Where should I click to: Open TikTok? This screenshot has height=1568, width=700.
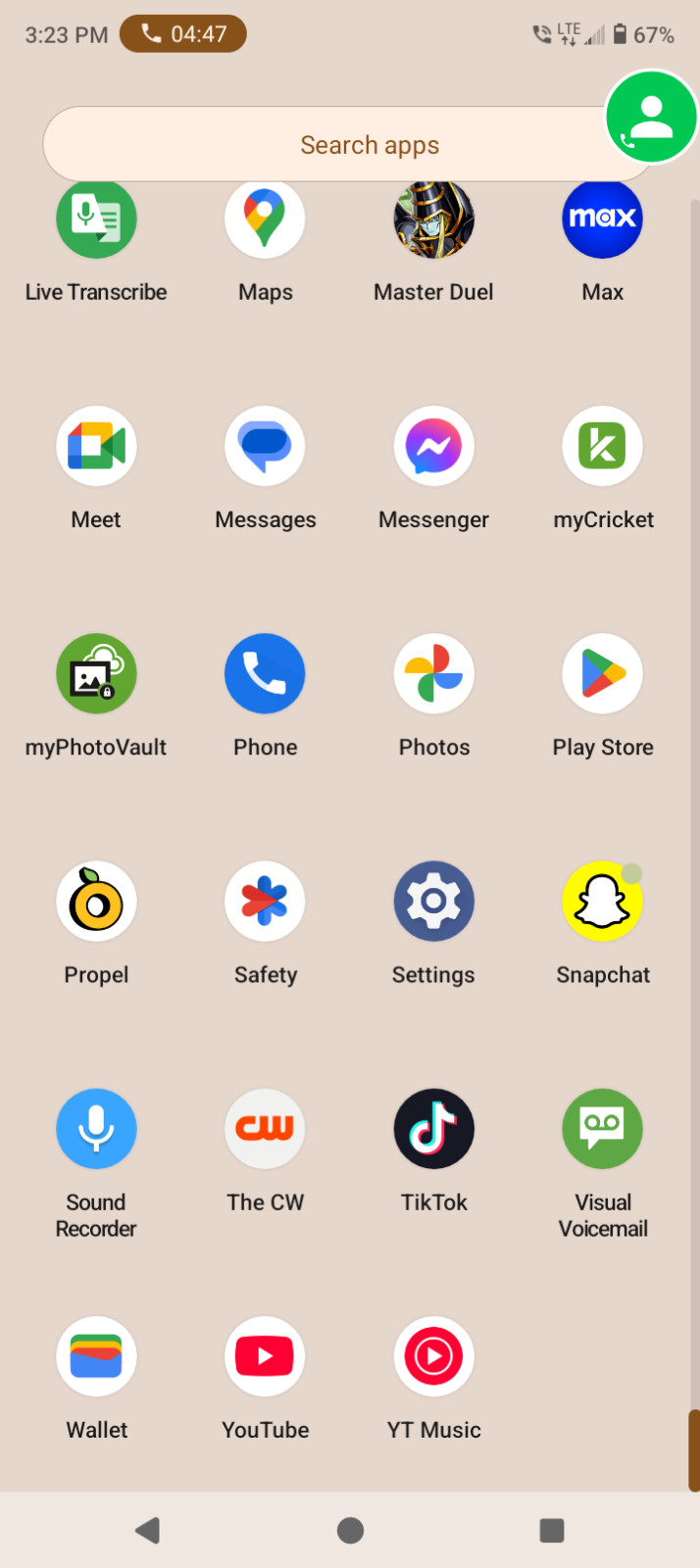click(x=433, y=1129)
